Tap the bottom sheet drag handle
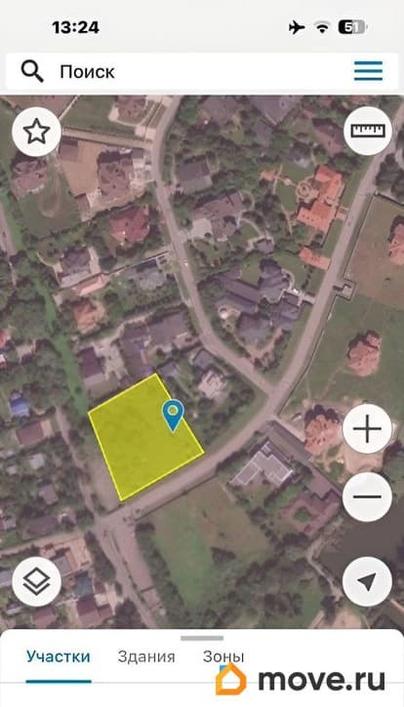The width and height of the screenshot is (404, 707). (x=202, y=638)
